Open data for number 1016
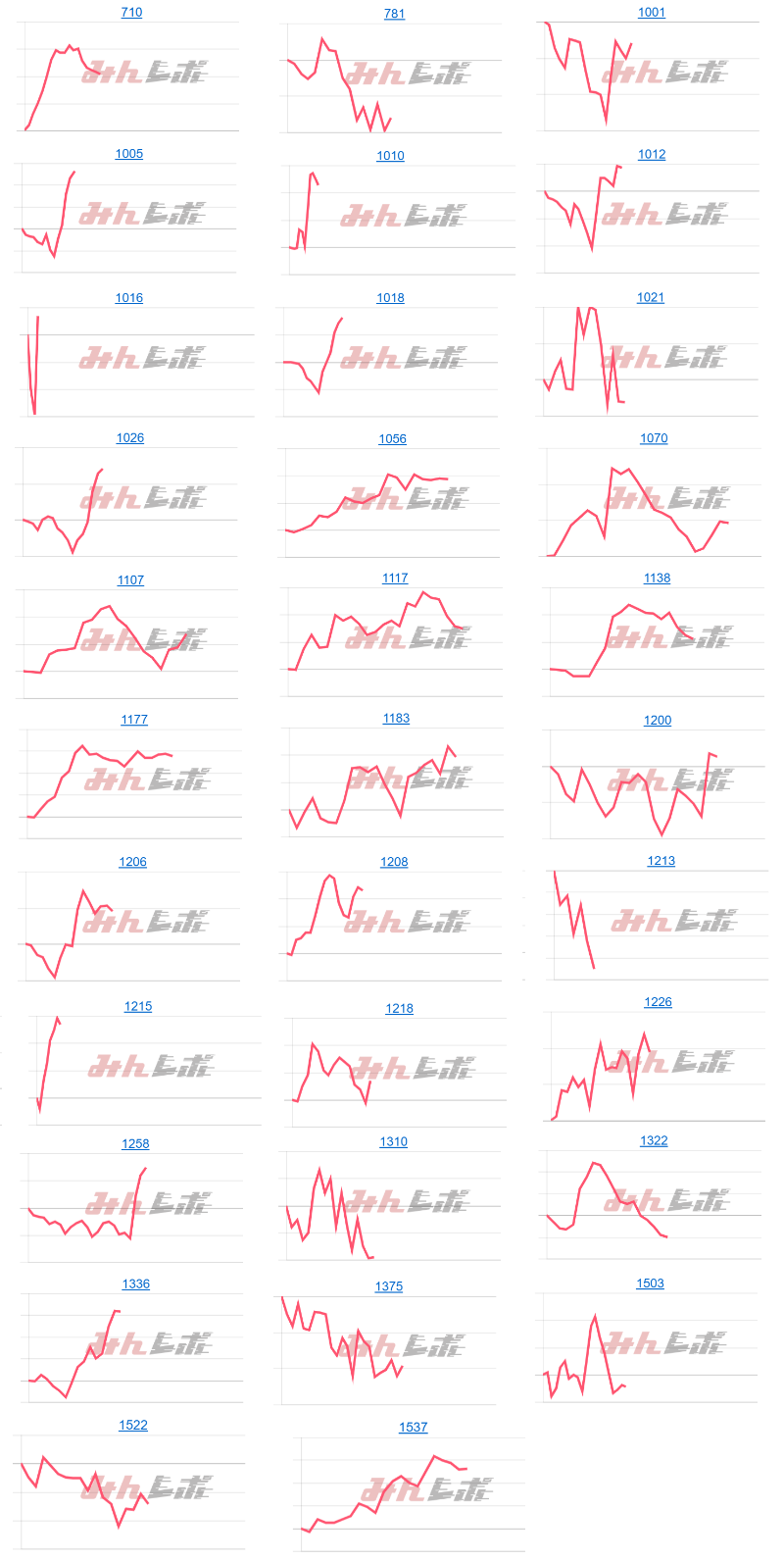The image size is (784, 1560). (129, 298)
